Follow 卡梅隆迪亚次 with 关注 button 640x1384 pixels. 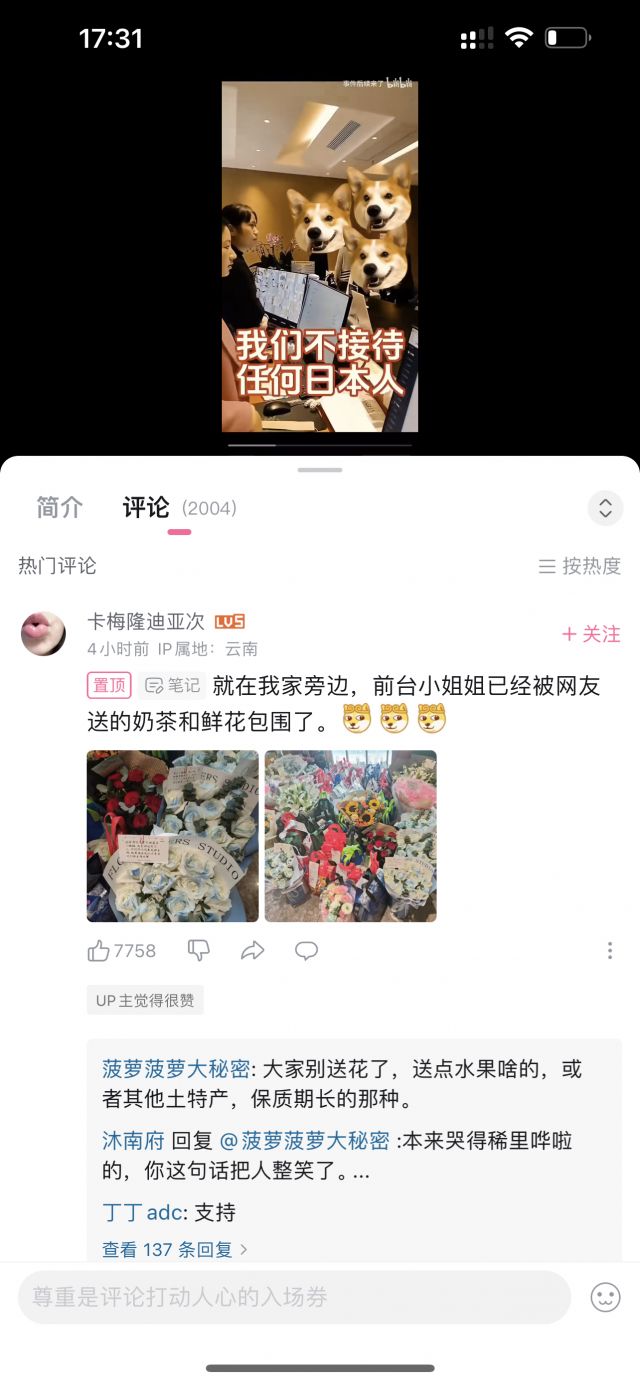(591, 634)
